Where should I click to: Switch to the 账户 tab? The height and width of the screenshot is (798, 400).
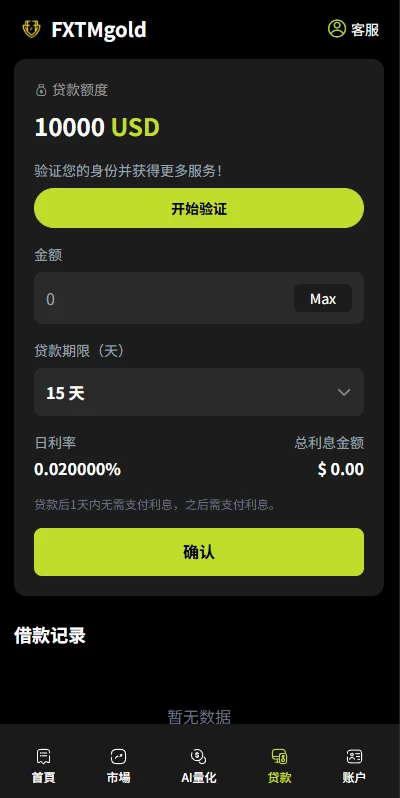pos(354,766)
